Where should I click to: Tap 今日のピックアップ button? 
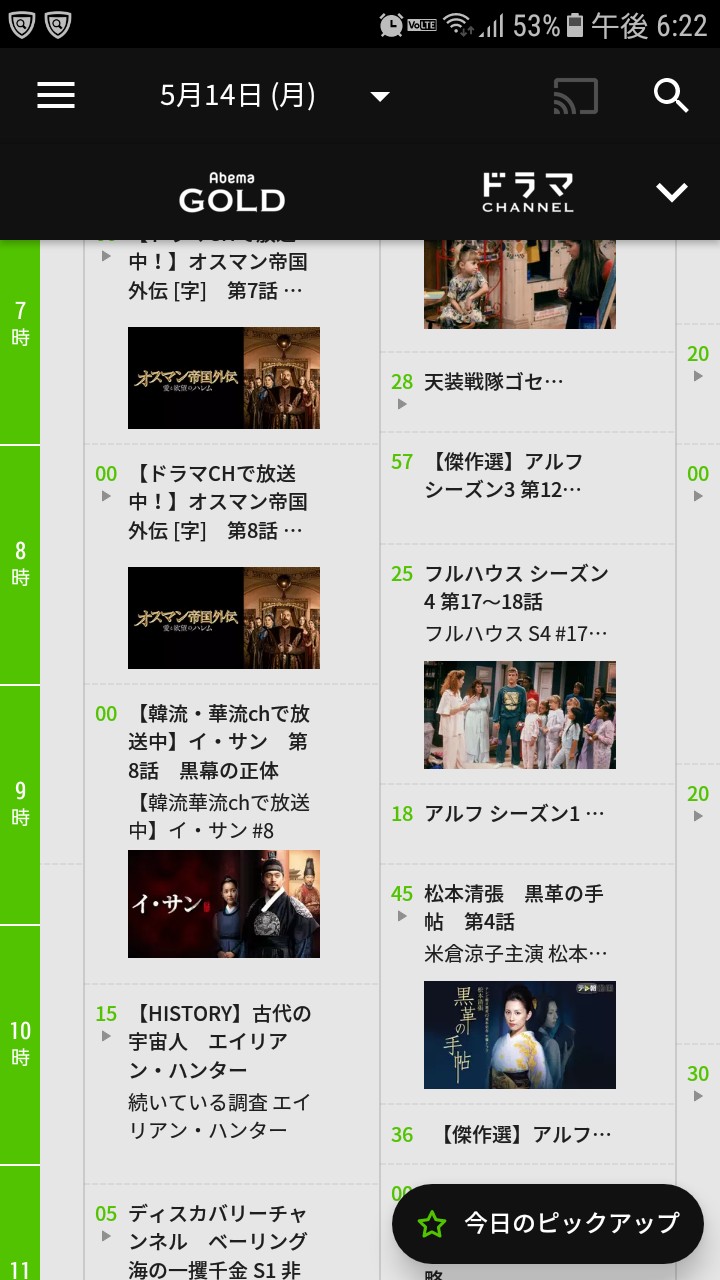[x=548, y=1223]
